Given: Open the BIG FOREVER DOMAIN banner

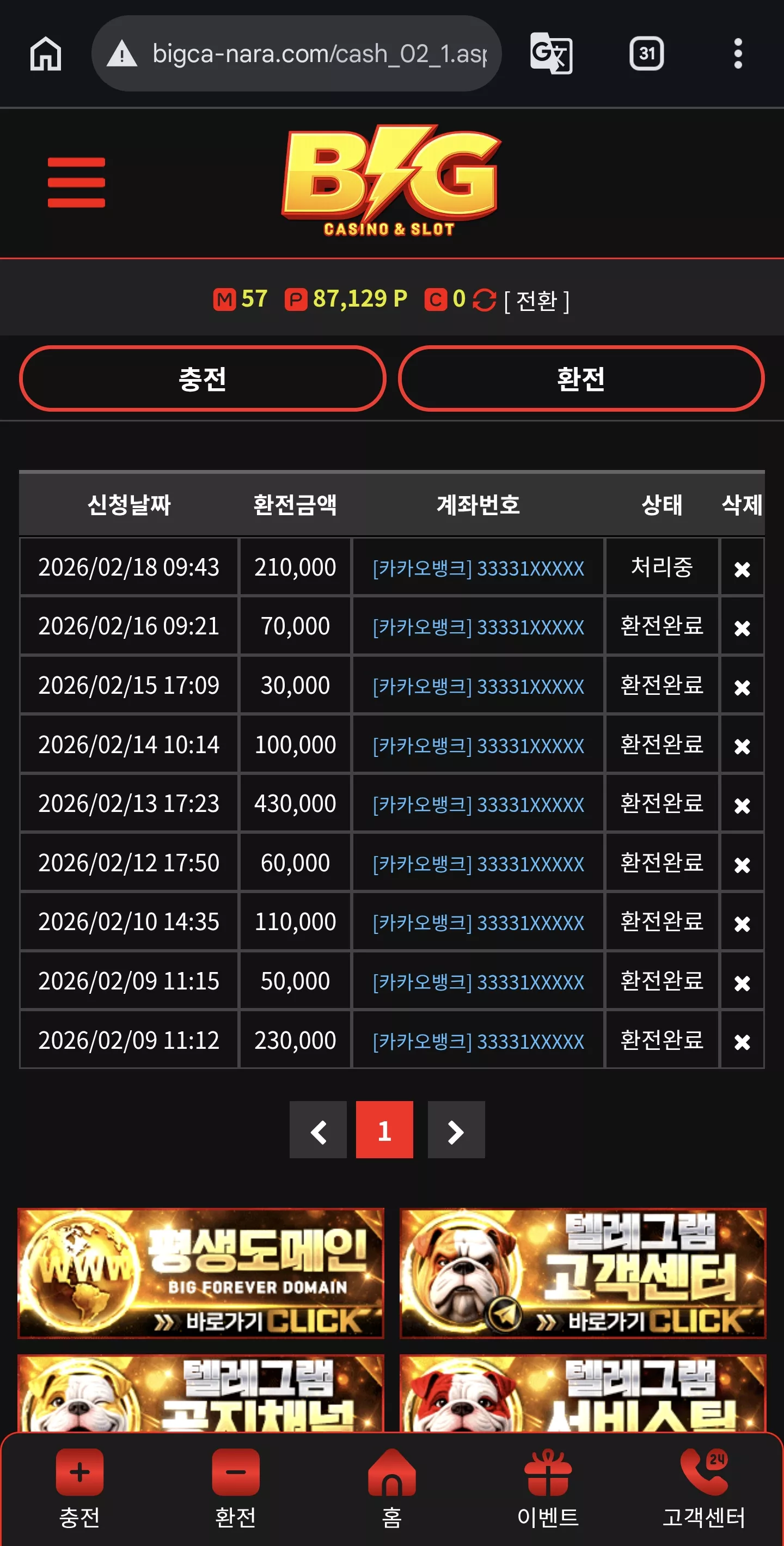Looking at the screenshot, I should (x=201, y=1273).
